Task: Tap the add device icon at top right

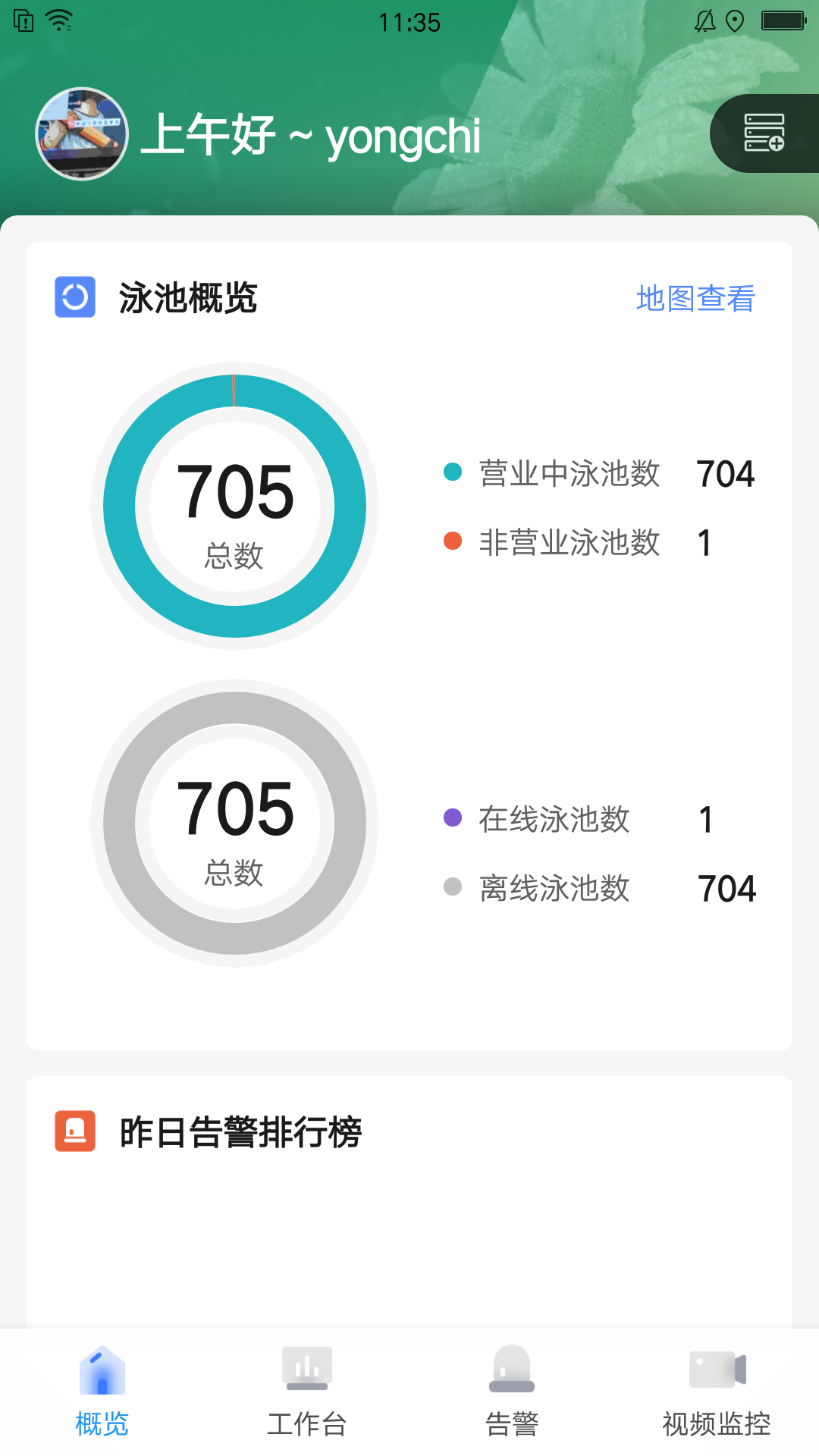Action: pos(764,134)
